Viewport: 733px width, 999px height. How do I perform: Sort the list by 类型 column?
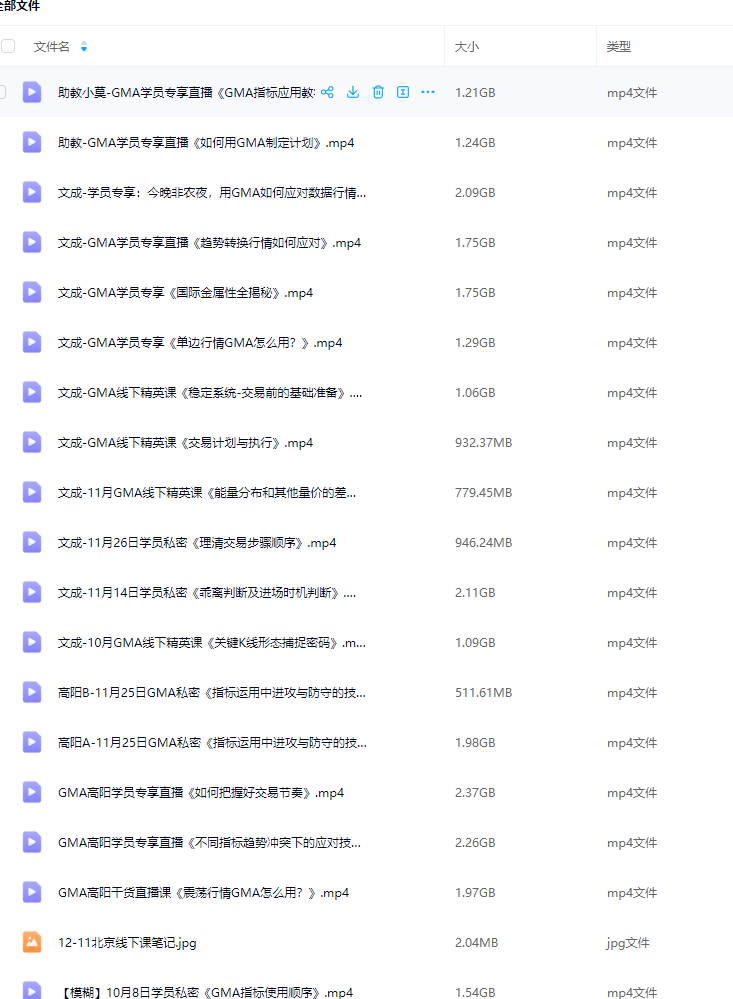(x=619, y=46)
